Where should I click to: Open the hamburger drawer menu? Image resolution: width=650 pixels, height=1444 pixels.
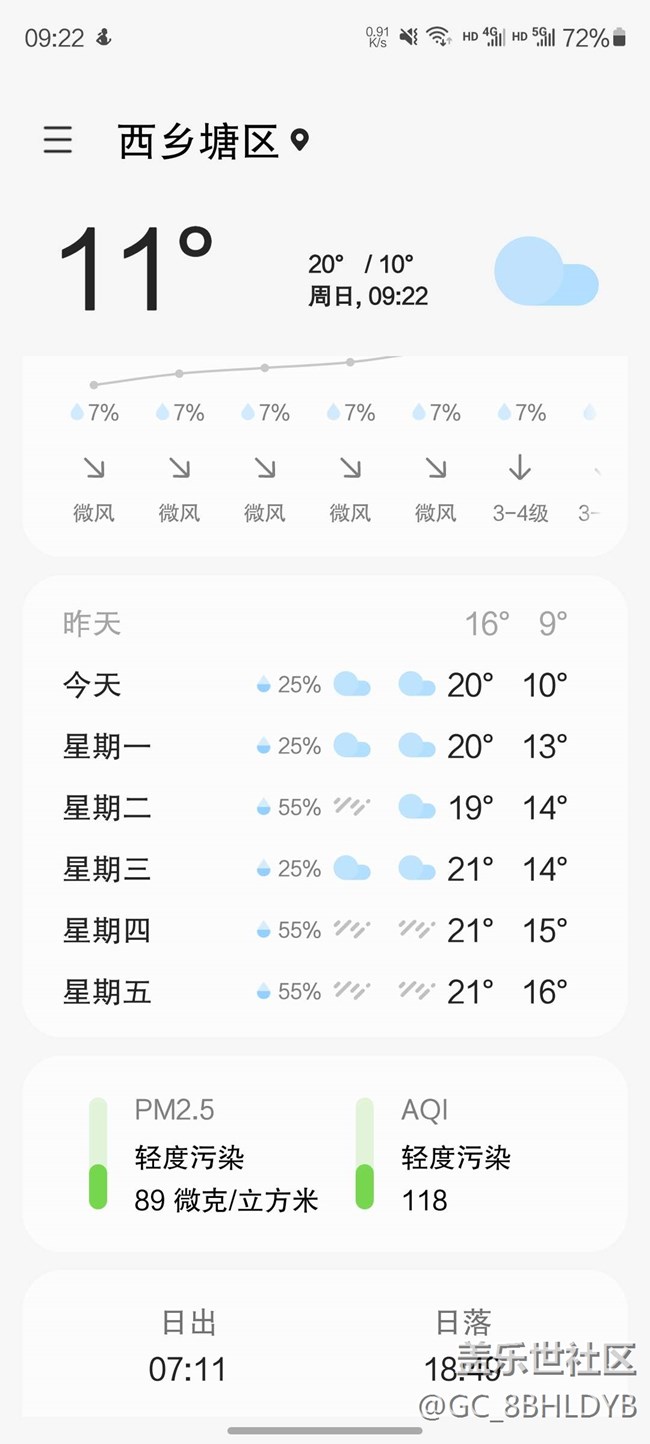click(x=58, y=139)
